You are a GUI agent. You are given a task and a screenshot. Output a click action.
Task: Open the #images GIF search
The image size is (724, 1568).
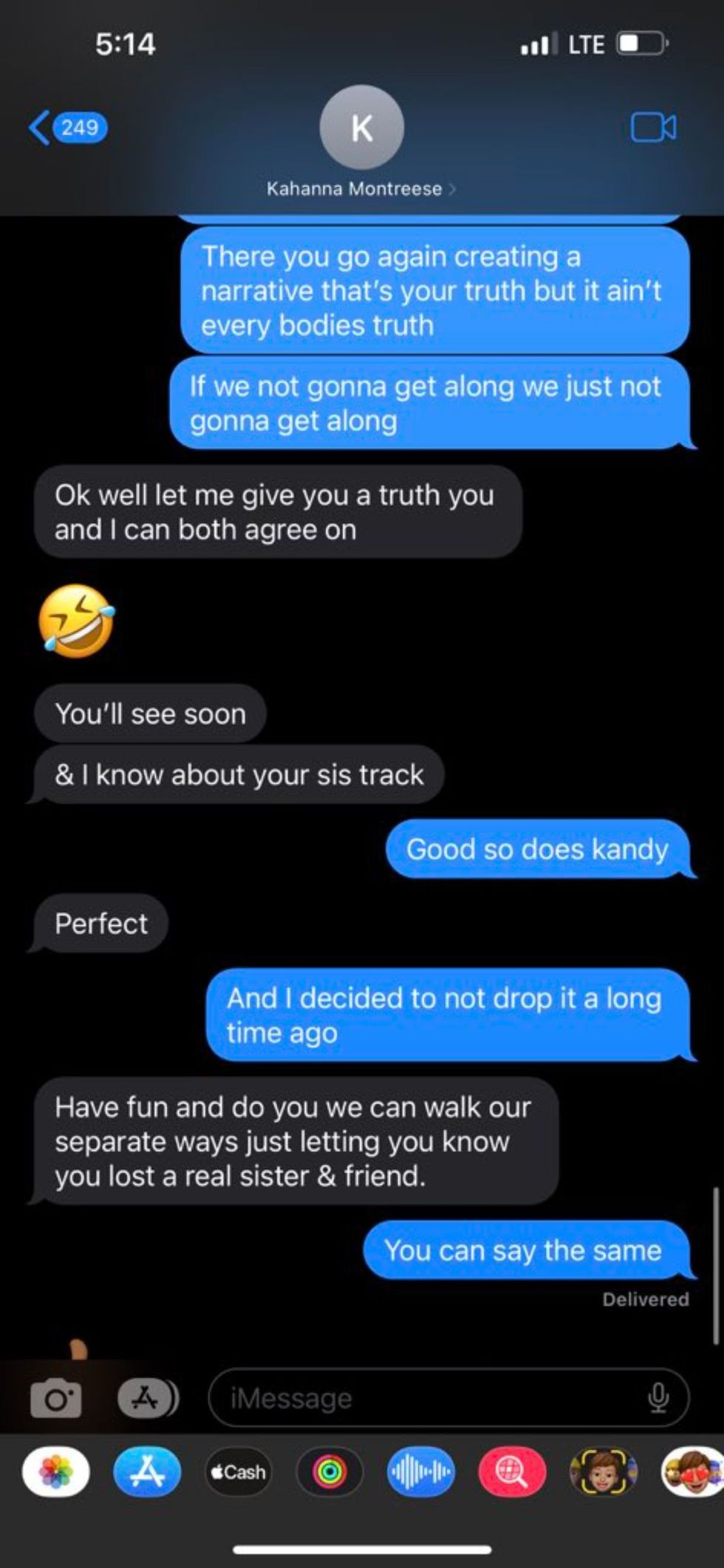pyautogui.click(x=513, y=1472)
